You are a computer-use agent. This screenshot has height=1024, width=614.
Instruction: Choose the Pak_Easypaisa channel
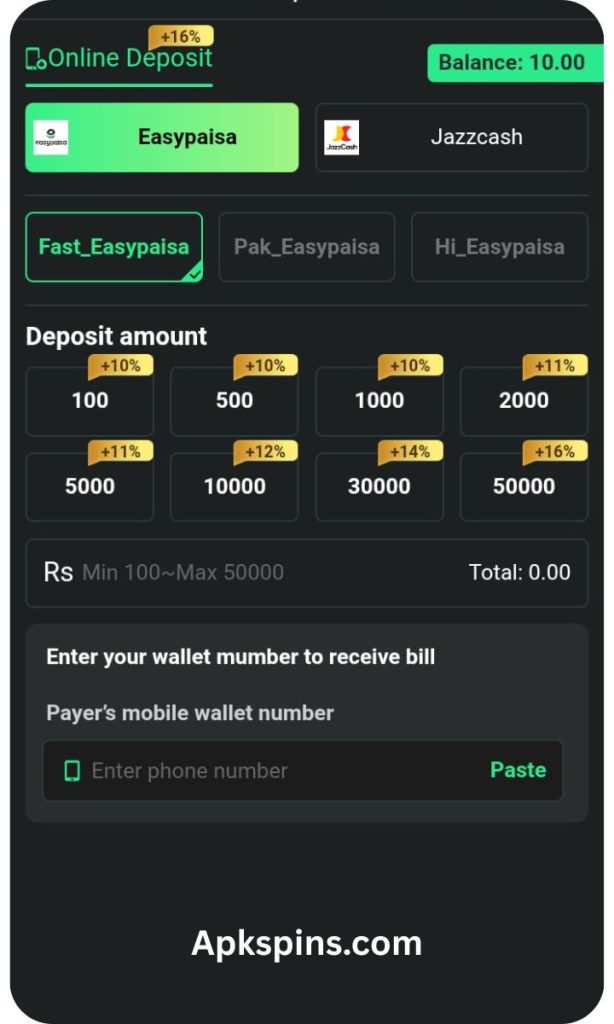[306, 247]
